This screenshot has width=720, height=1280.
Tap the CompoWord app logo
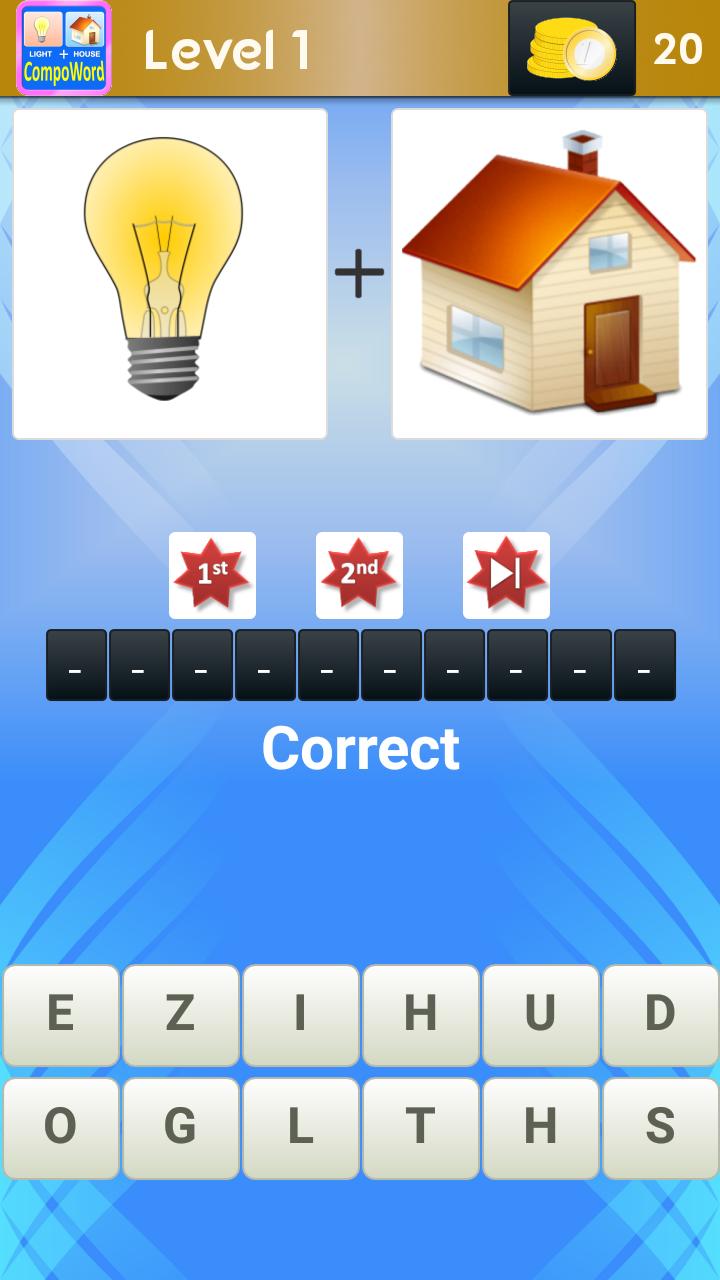(62, 45)
